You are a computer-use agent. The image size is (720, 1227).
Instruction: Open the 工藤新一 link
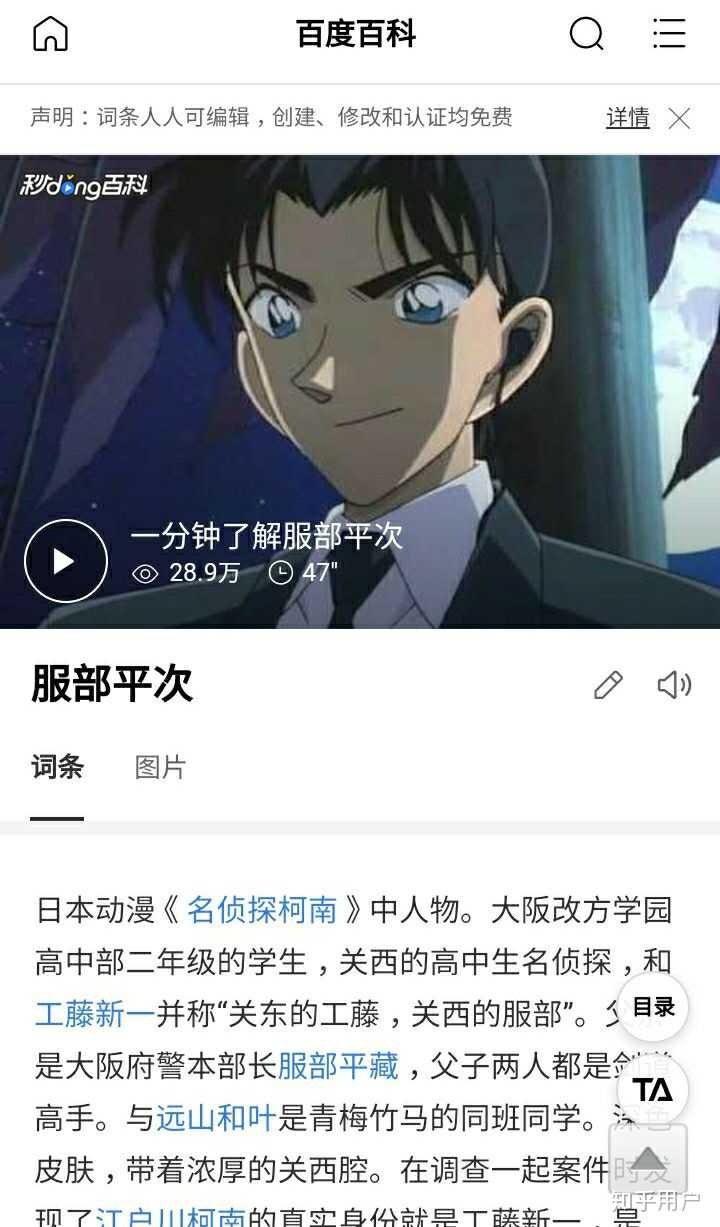[95, 1014]
